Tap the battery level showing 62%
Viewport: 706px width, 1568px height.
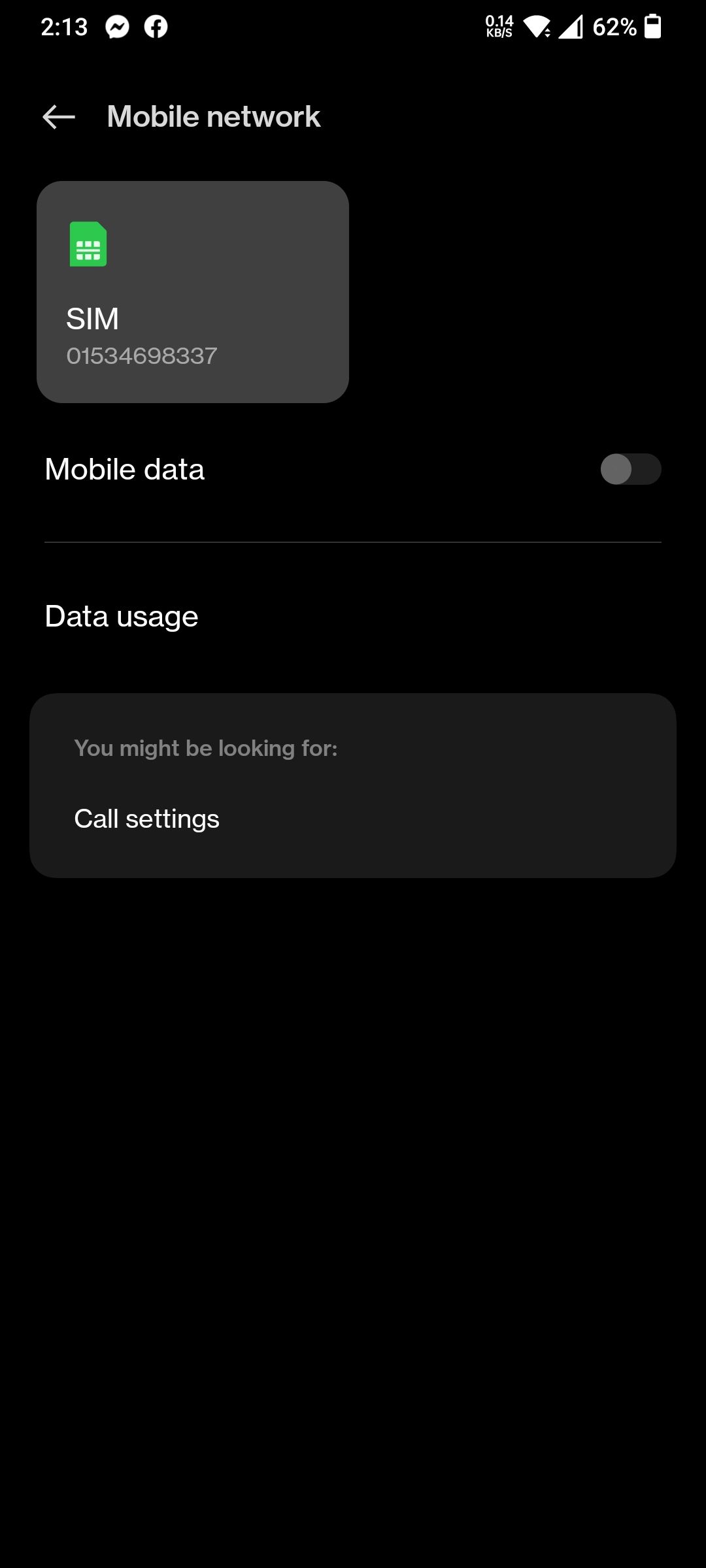point(614,27)
